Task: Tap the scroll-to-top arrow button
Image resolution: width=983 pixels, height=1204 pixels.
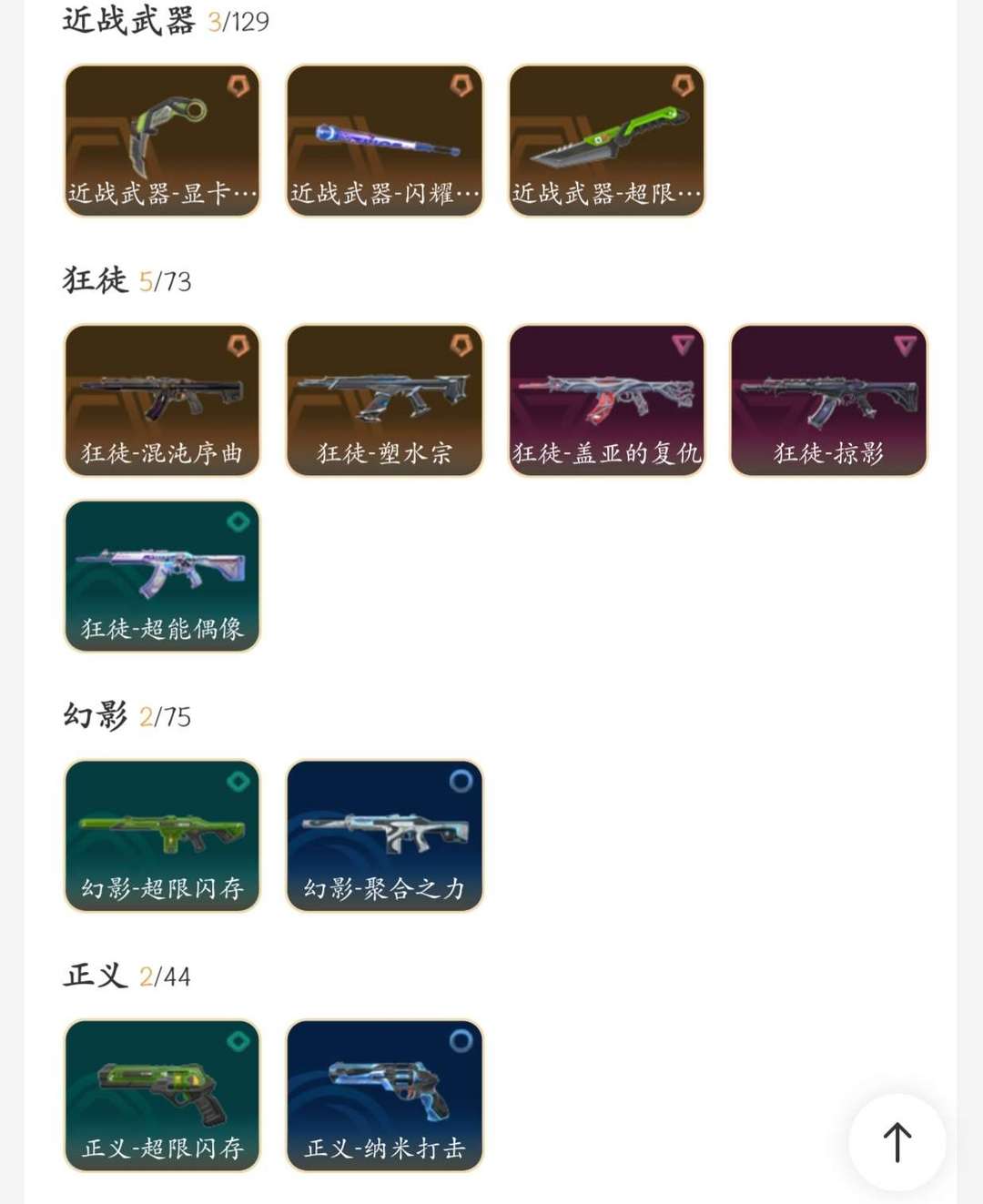Action: click(897, 1142)
